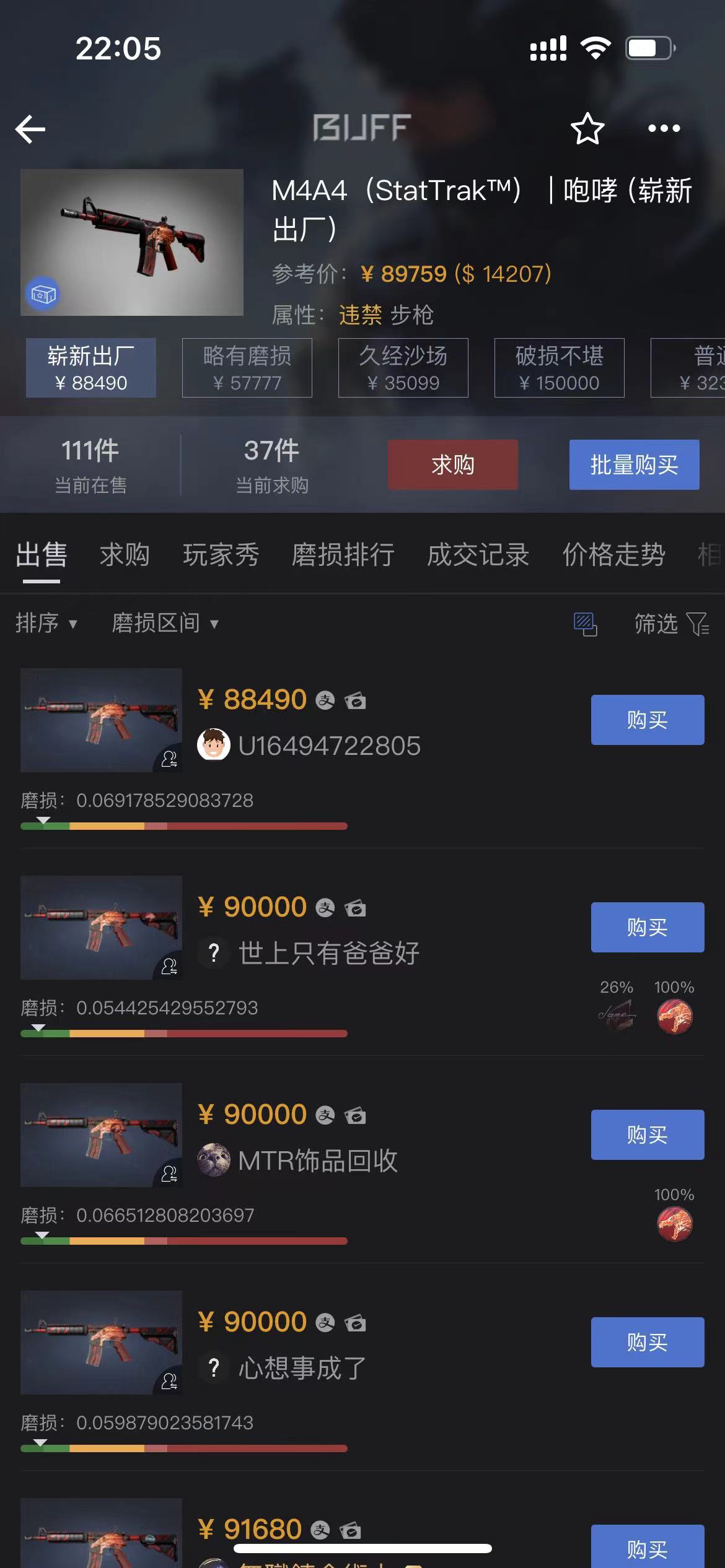Viewport: 725px width, 1568px height.
Task: Switch to the 价格走势 tab
Action: (613, 555)
